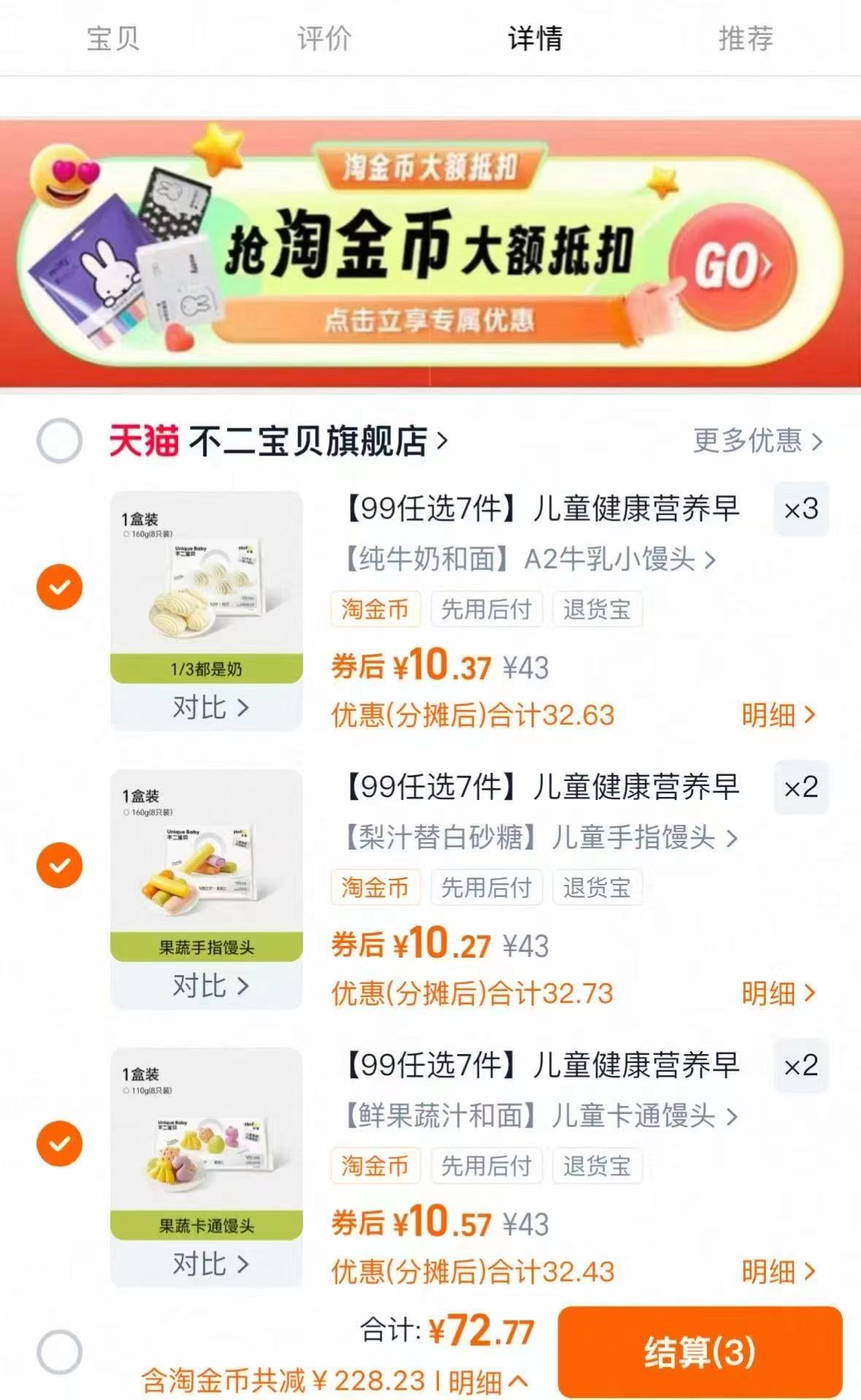This screenshot has height=1400, width=861.
Task: Uncheck the 儿童卡通馒头 item selection
Action: coord(61,1145)
